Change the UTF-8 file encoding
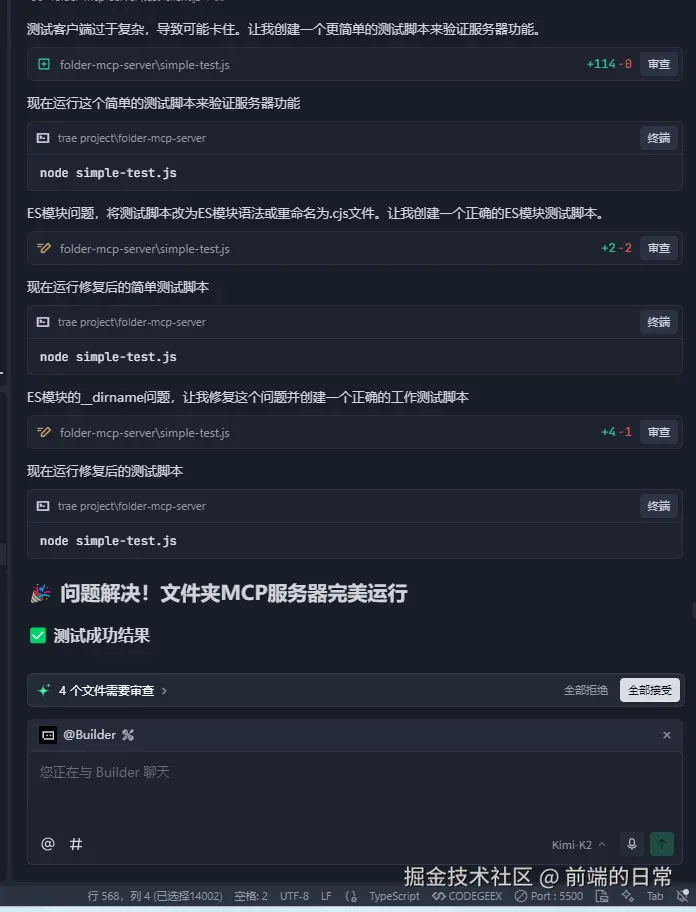The image size is (696, 912). 294,896
